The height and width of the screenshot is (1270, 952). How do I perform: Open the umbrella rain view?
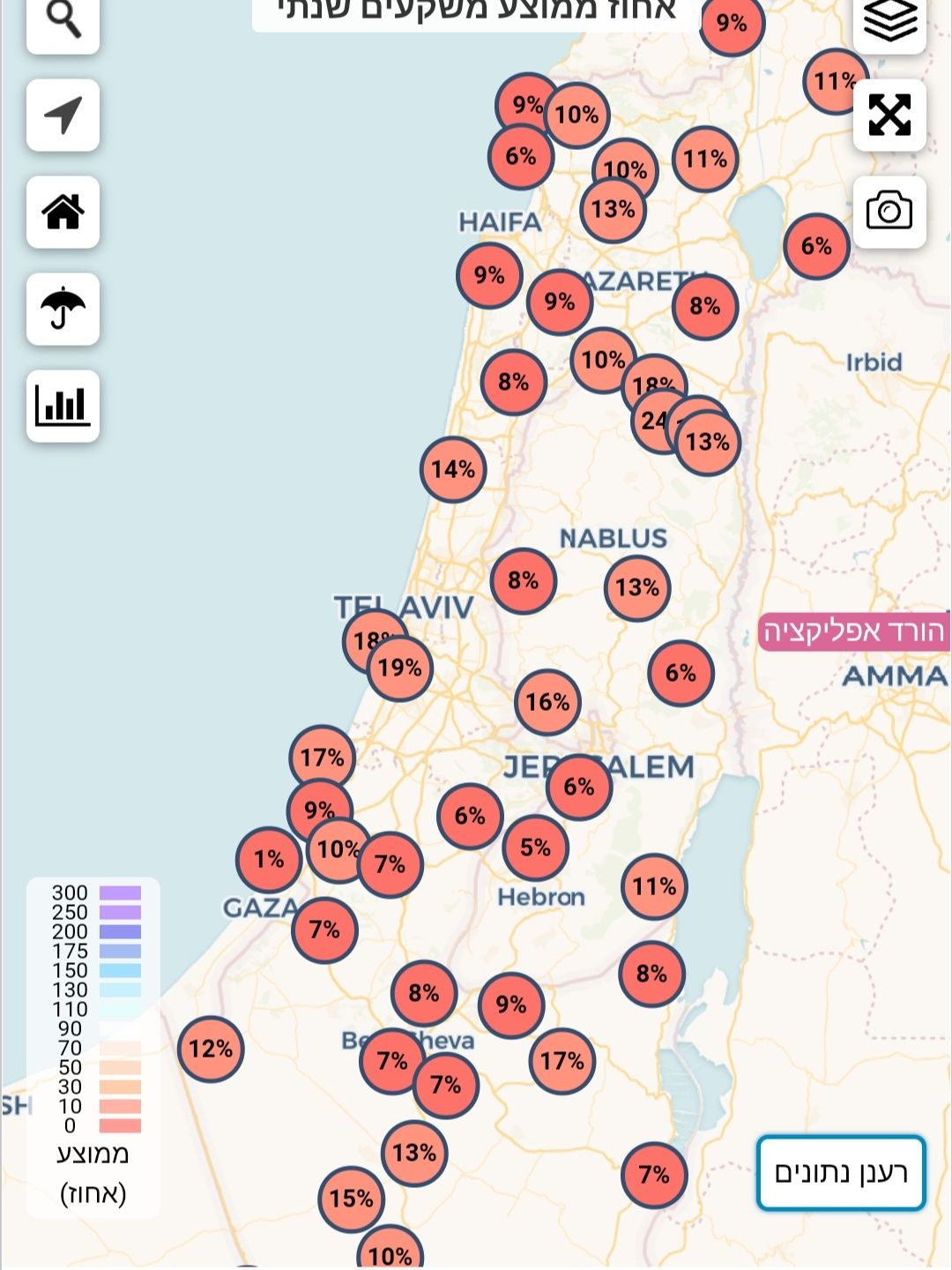pos(63,309)
